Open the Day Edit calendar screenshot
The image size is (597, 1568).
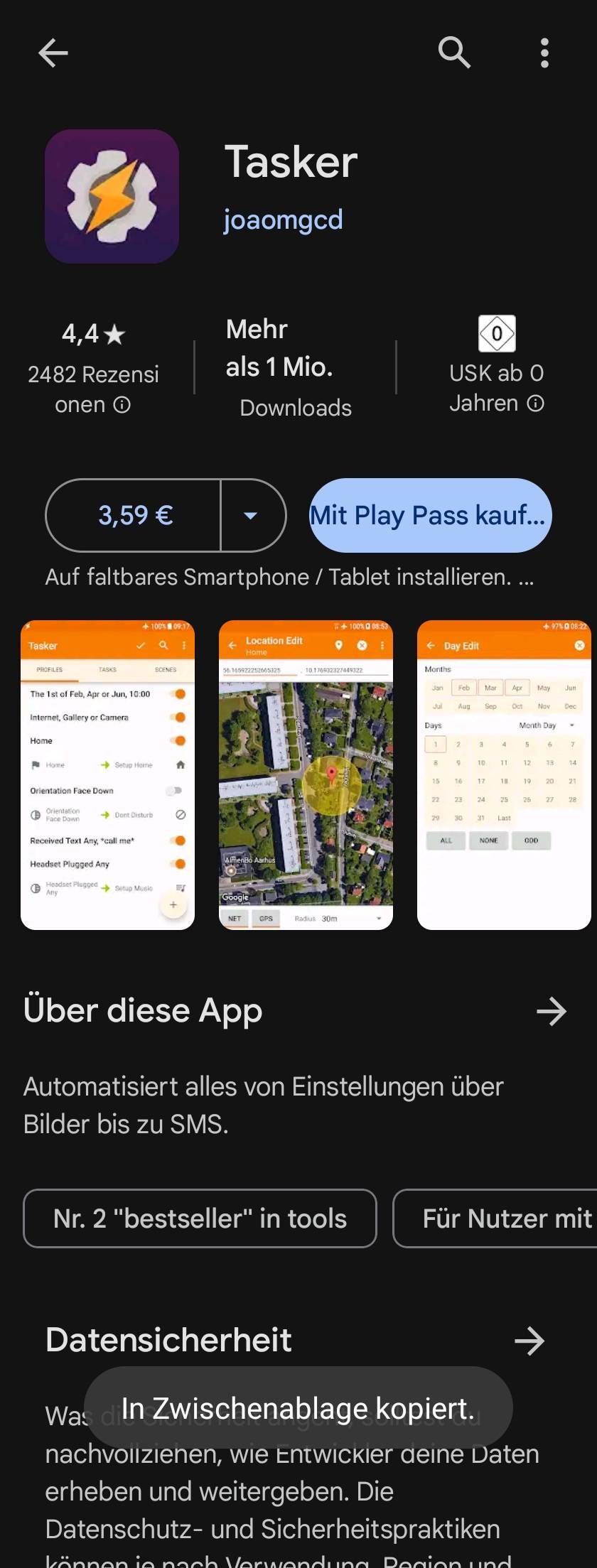[503, 774]
